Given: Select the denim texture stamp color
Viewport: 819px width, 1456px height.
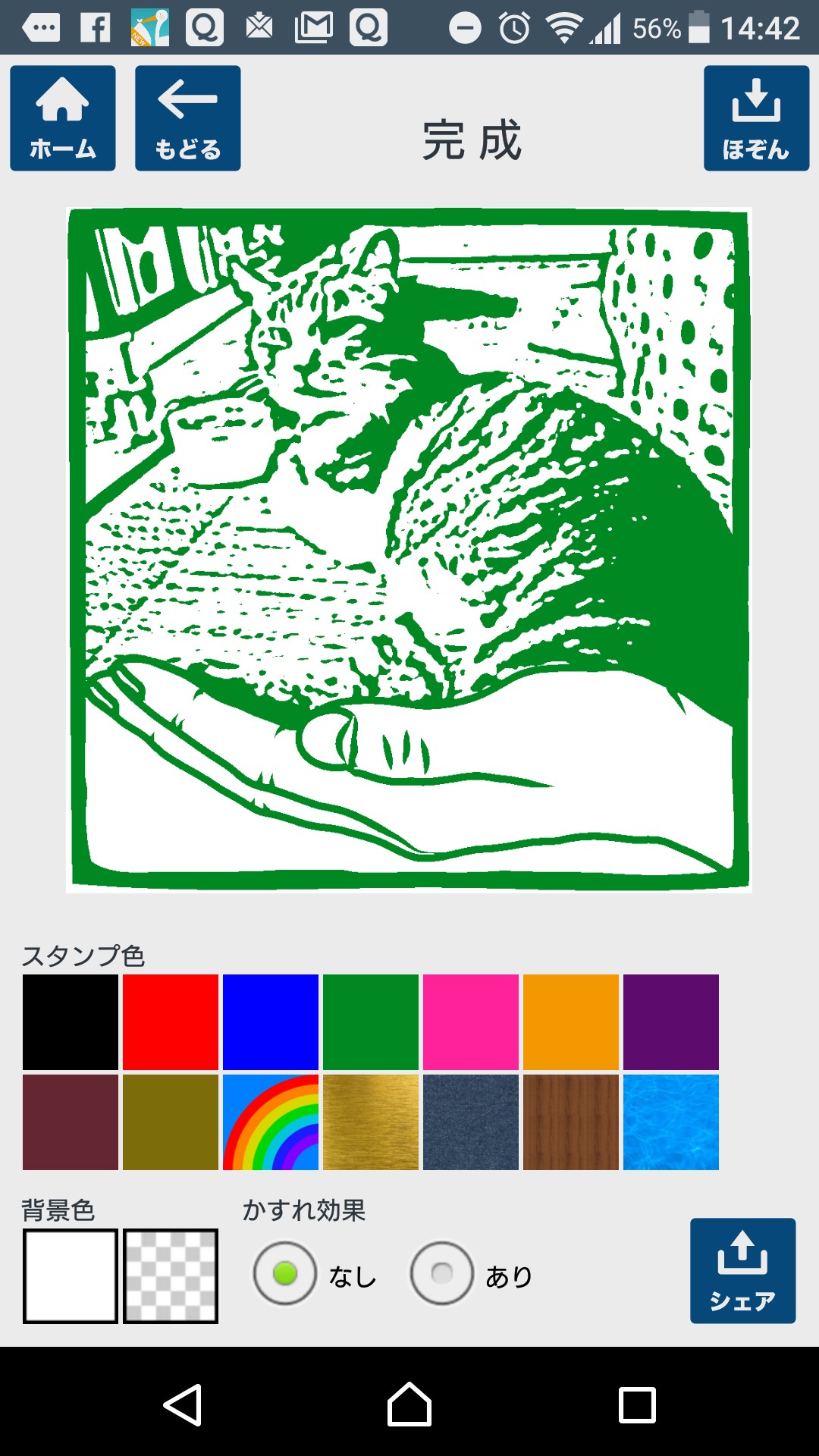Looking at the screenshot, I should click(471, 1122).
